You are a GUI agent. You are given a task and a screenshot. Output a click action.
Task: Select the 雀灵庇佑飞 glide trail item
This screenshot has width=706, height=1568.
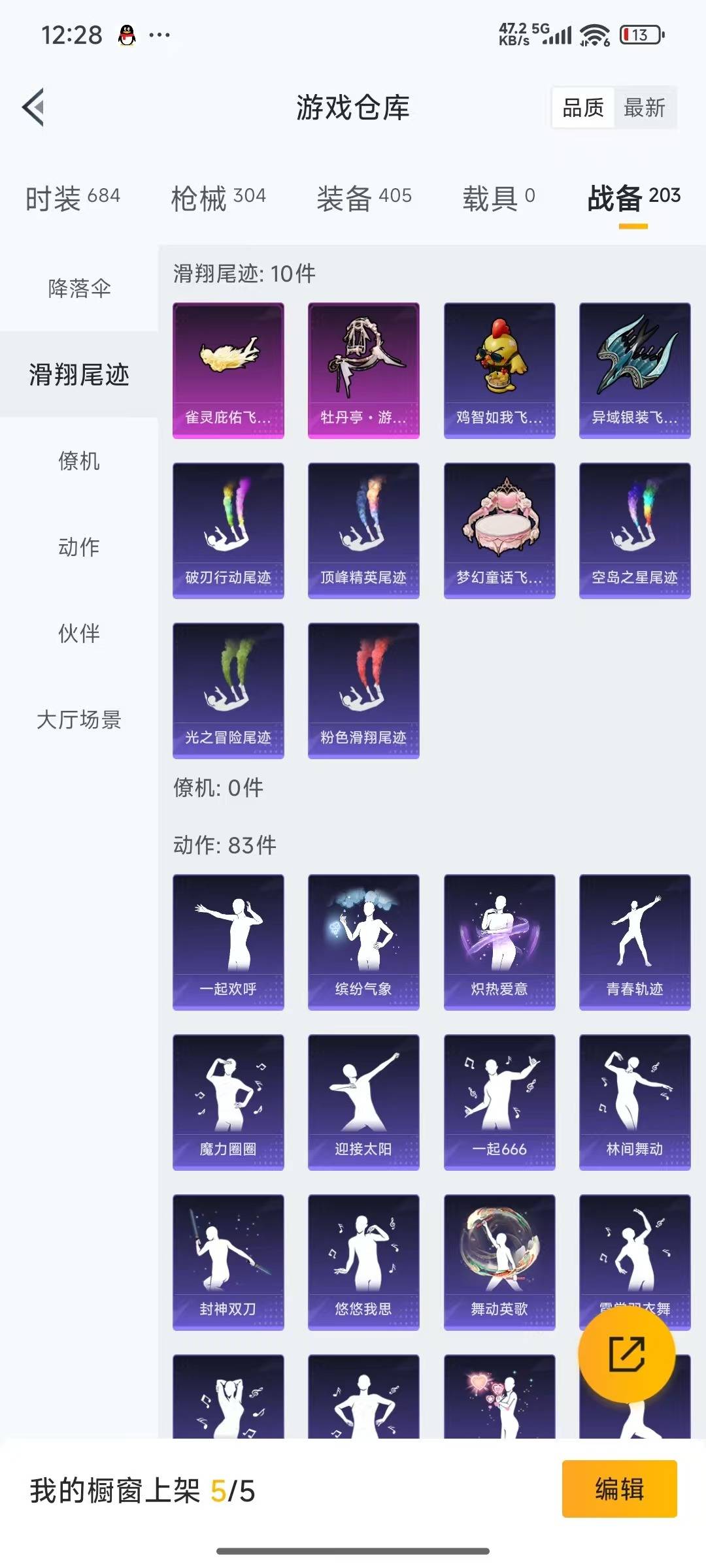click(227, 369)
